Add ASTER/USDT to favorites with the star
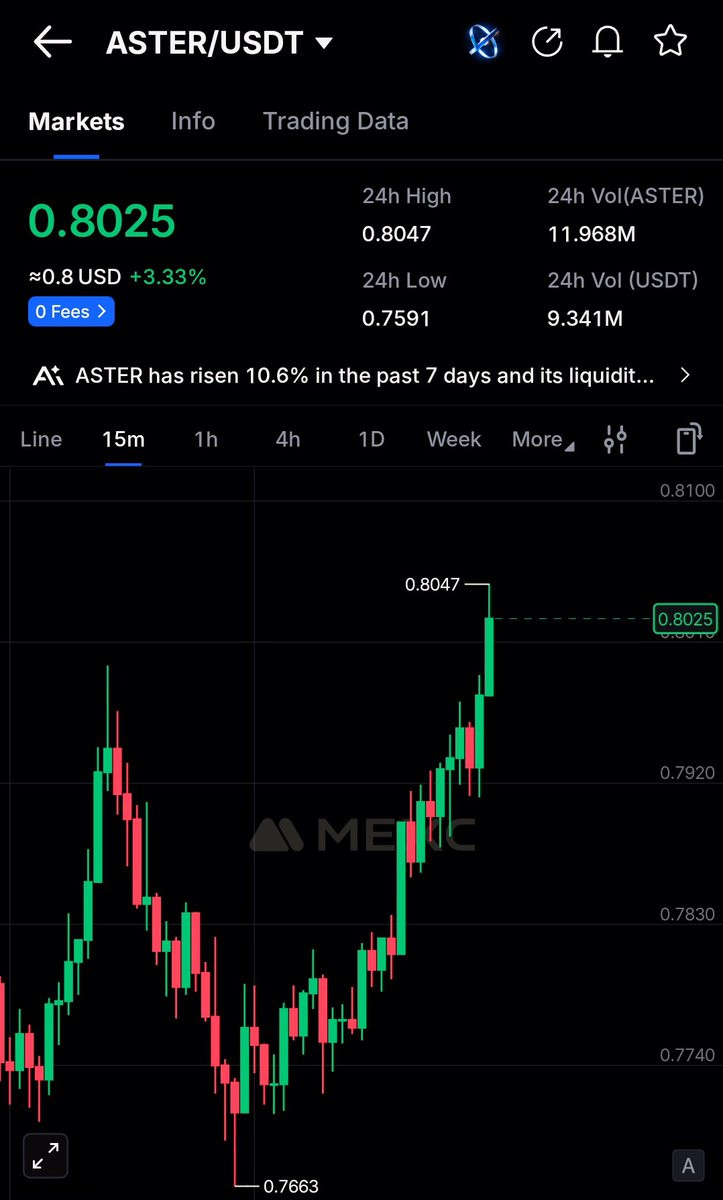 point(670,42)
